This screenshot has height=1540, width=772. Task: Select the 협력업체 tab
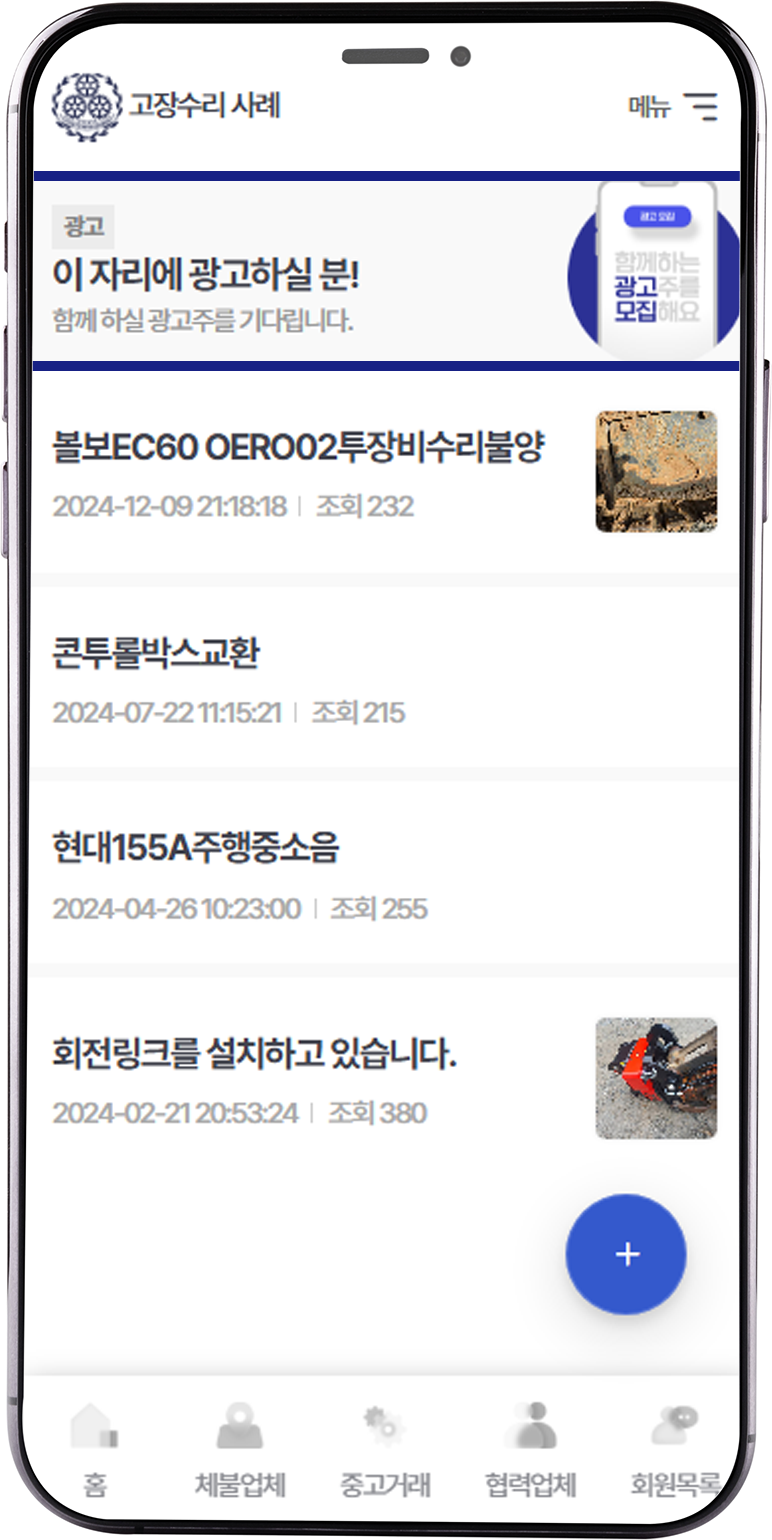point(530,1450)
